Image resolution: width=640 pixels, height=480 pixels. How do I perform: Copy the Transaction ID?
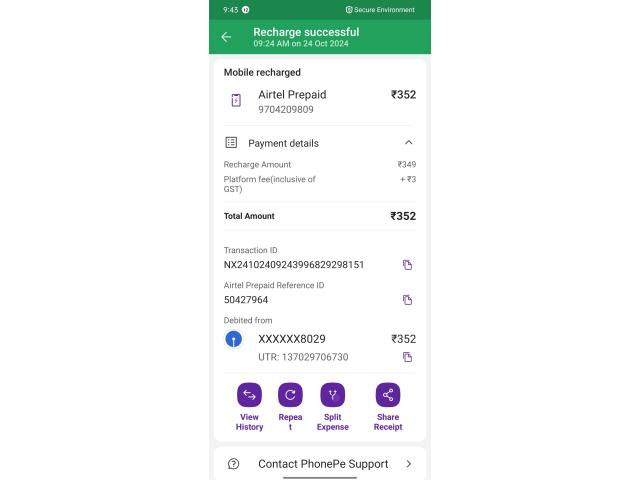click(407, 265)
